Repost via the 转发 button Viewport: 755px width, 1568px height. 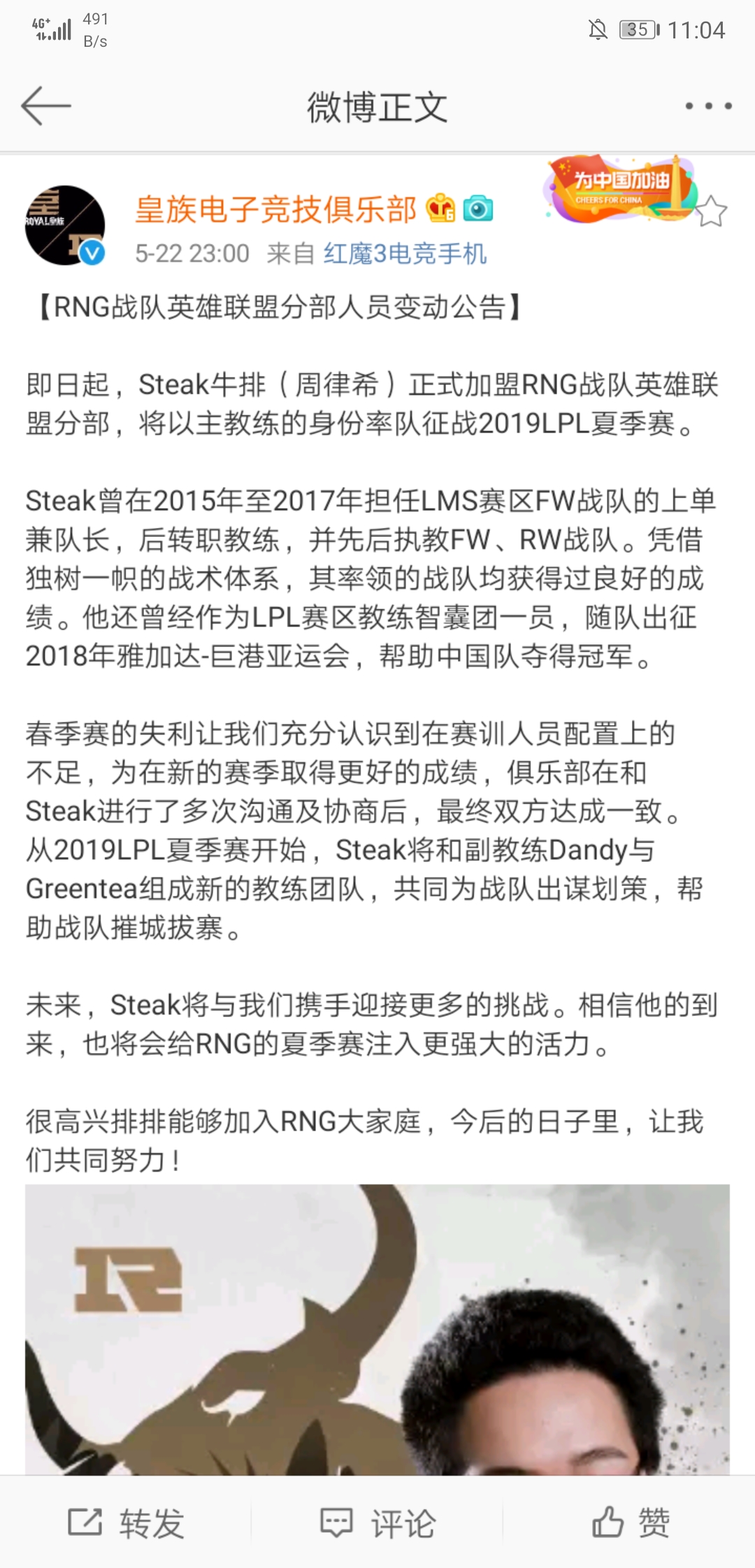[126, 1523]
